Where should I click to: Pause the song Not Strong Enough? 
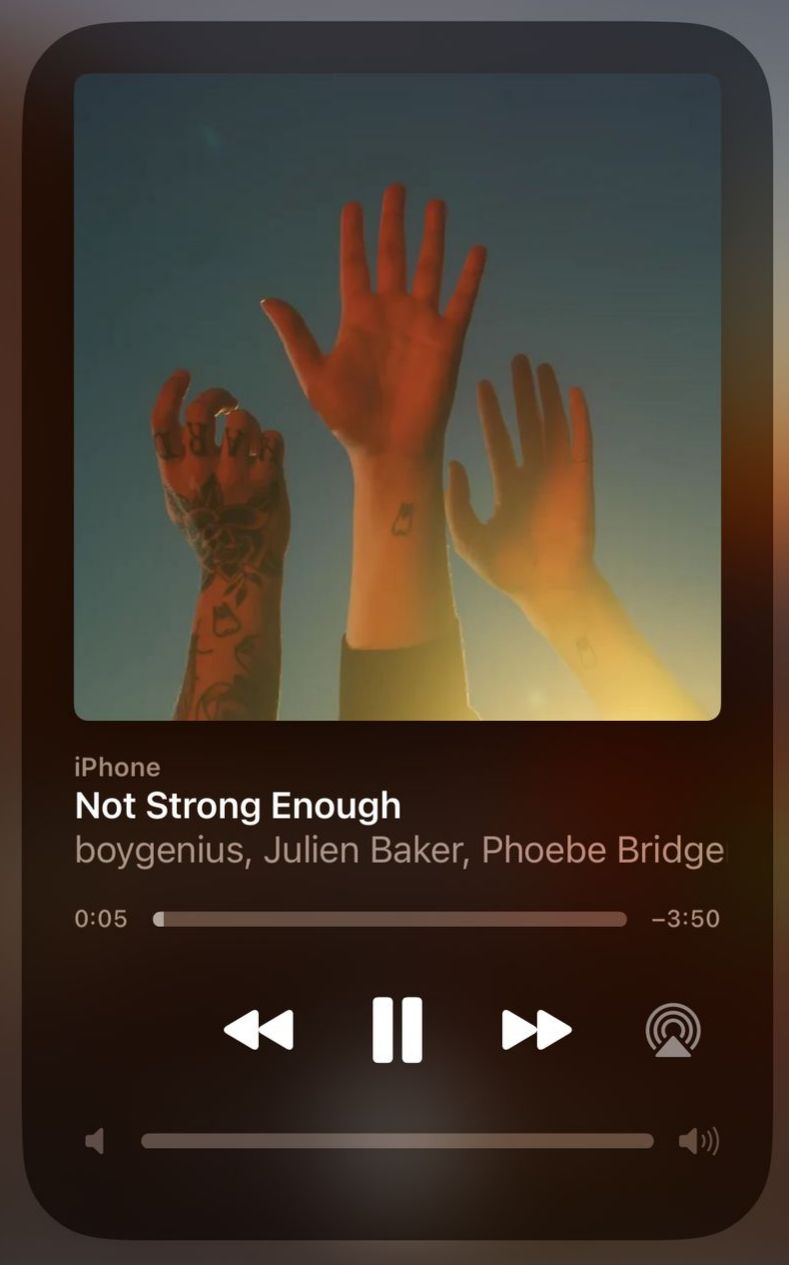click(x=397, y=1029)
